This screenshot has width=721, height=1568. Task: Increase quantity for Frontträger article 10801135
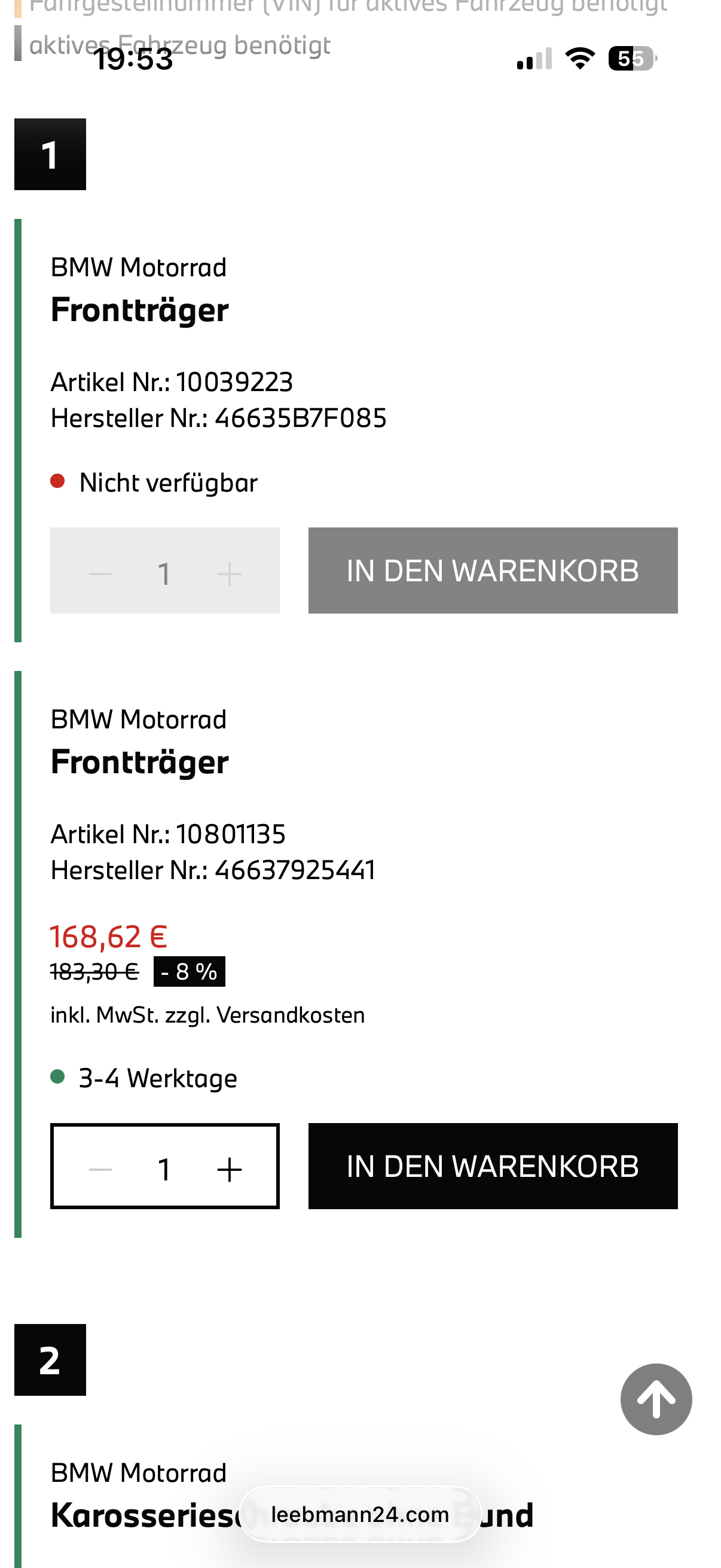(x=230, y=1169)
